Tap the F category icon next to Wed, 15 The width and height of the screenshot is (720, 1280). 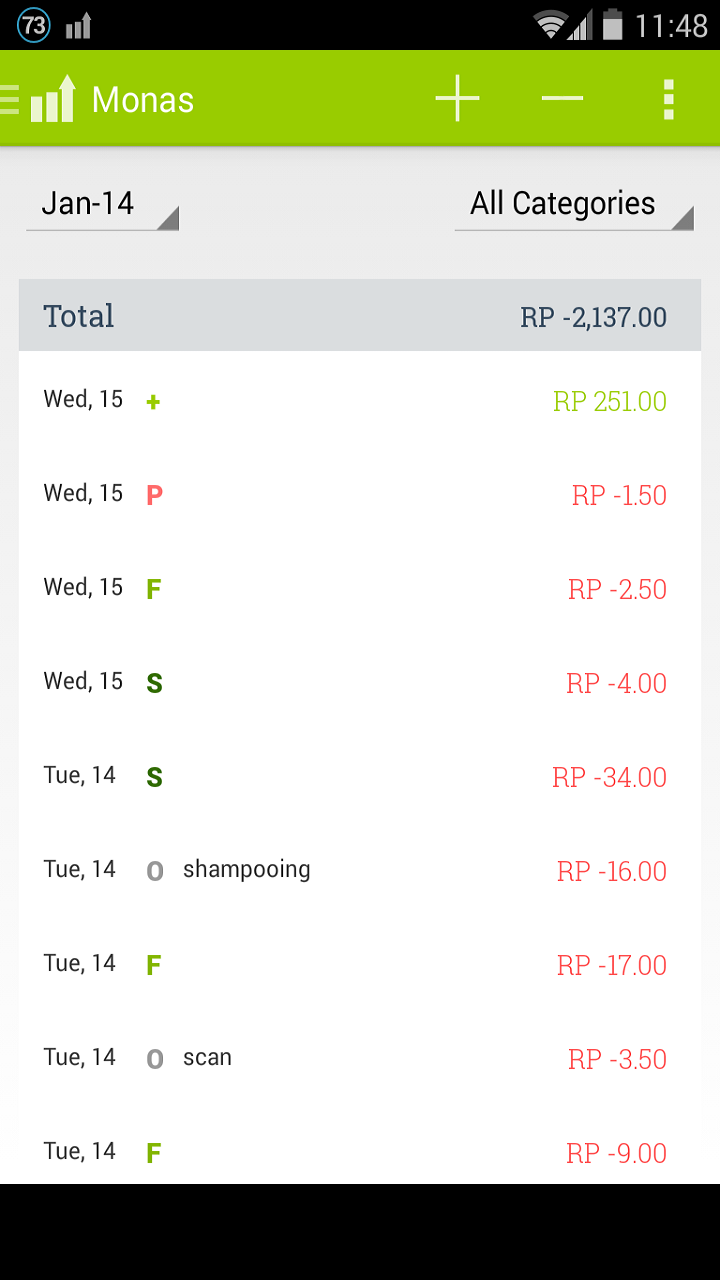[153, 588]
